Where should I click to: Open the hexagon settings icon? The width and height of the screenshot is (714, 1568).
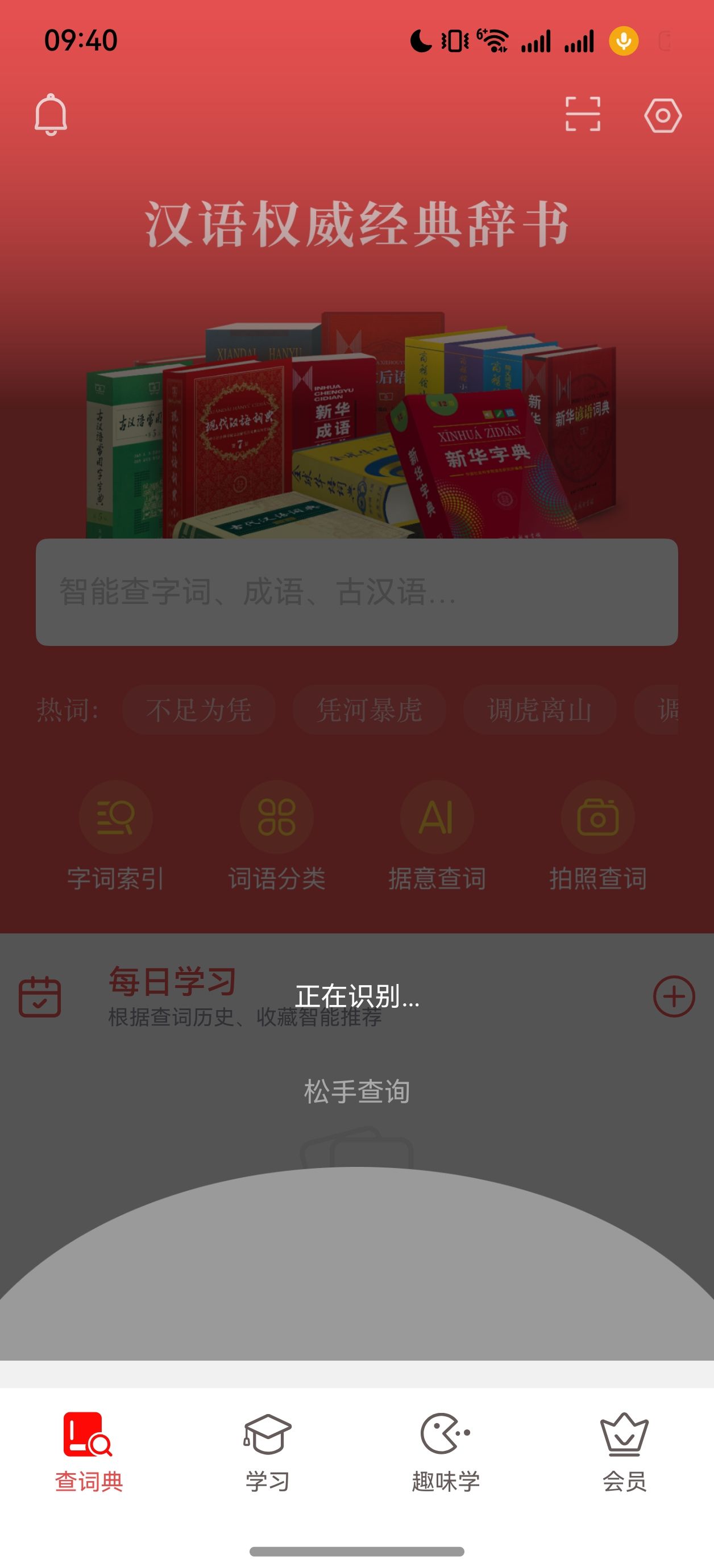(662, 115)
